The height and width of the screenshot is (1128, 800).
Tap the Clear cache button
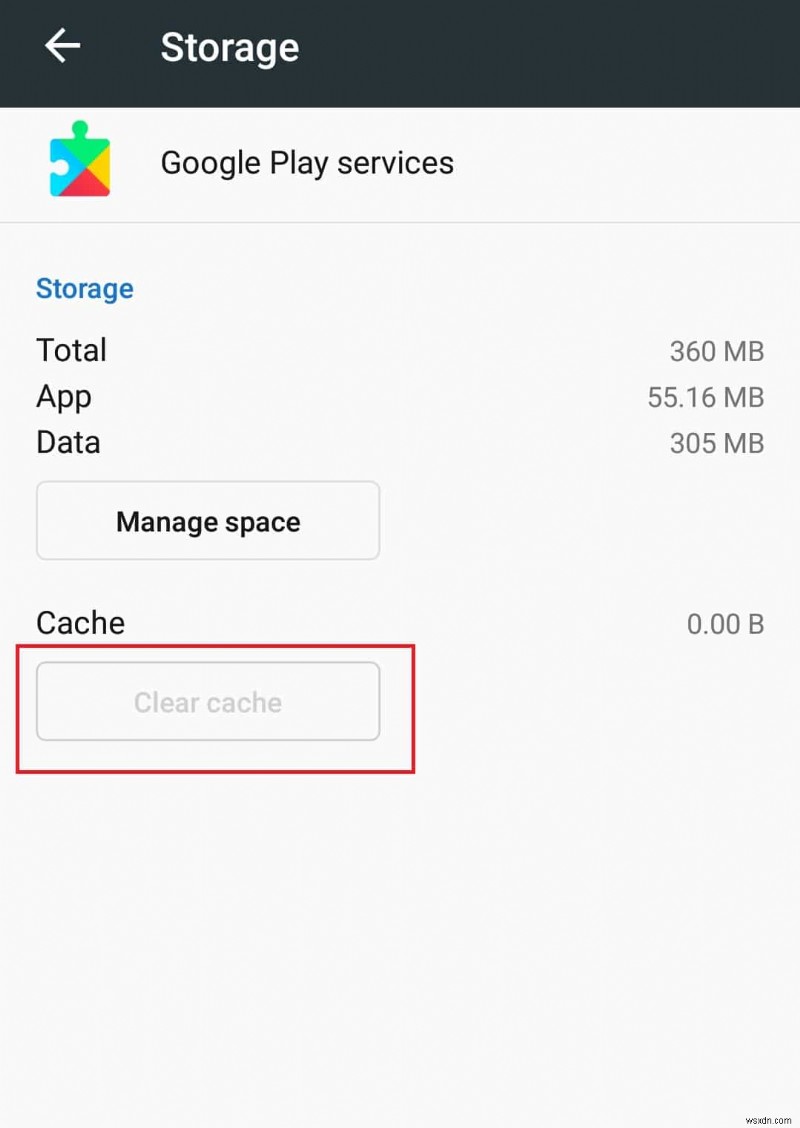(x=208, y=702)
